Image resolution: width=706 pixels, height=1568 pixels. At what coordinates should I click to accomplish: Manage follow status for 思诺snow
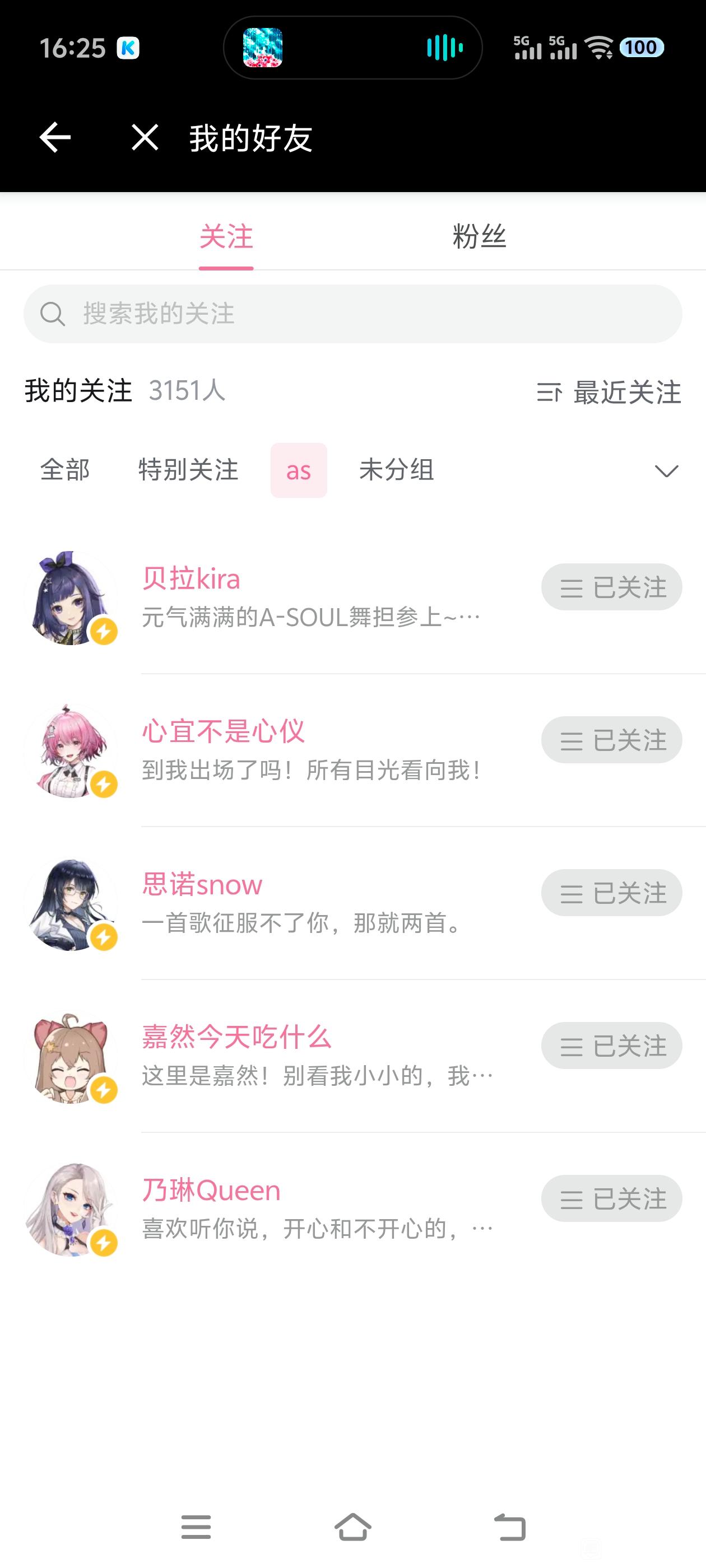point(611,893)
